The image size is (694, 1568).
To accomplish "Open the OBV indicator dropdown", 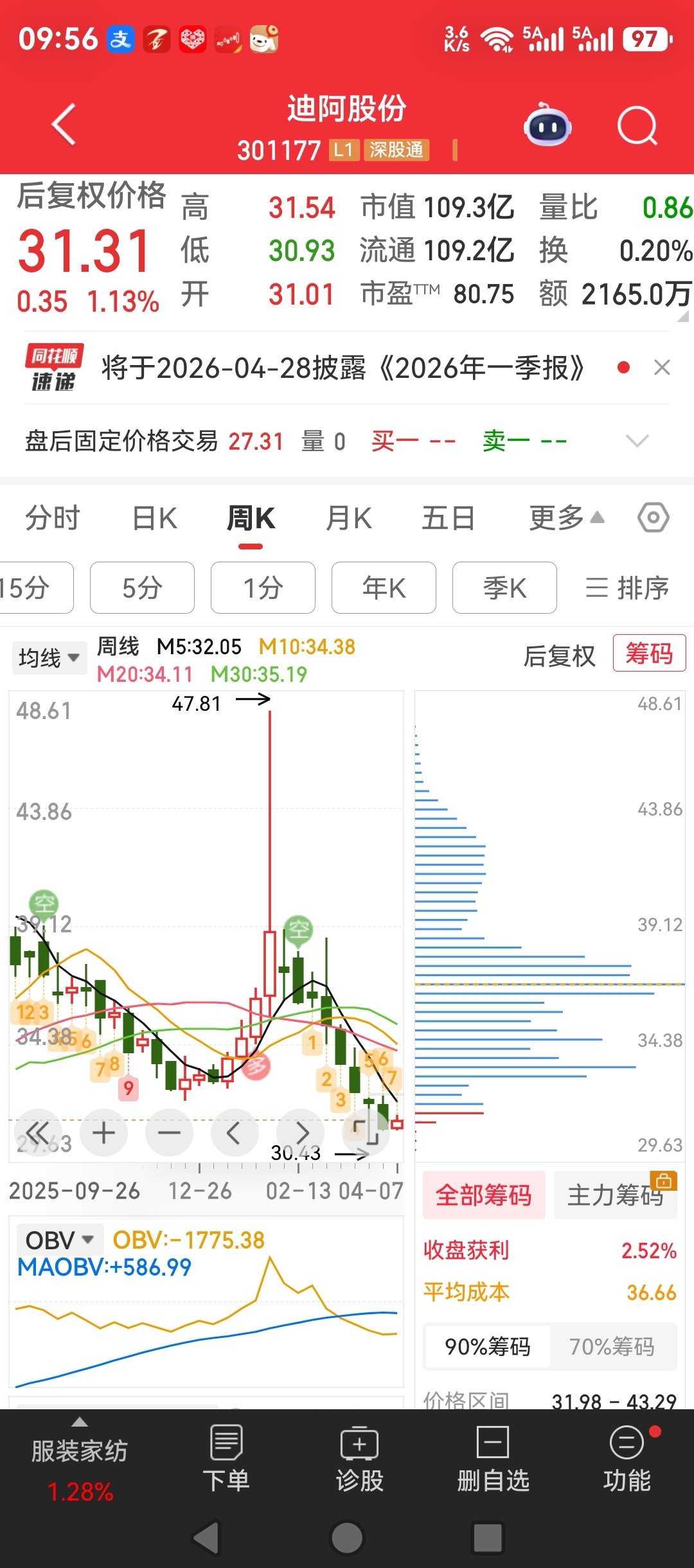I will coord(60,1240).
